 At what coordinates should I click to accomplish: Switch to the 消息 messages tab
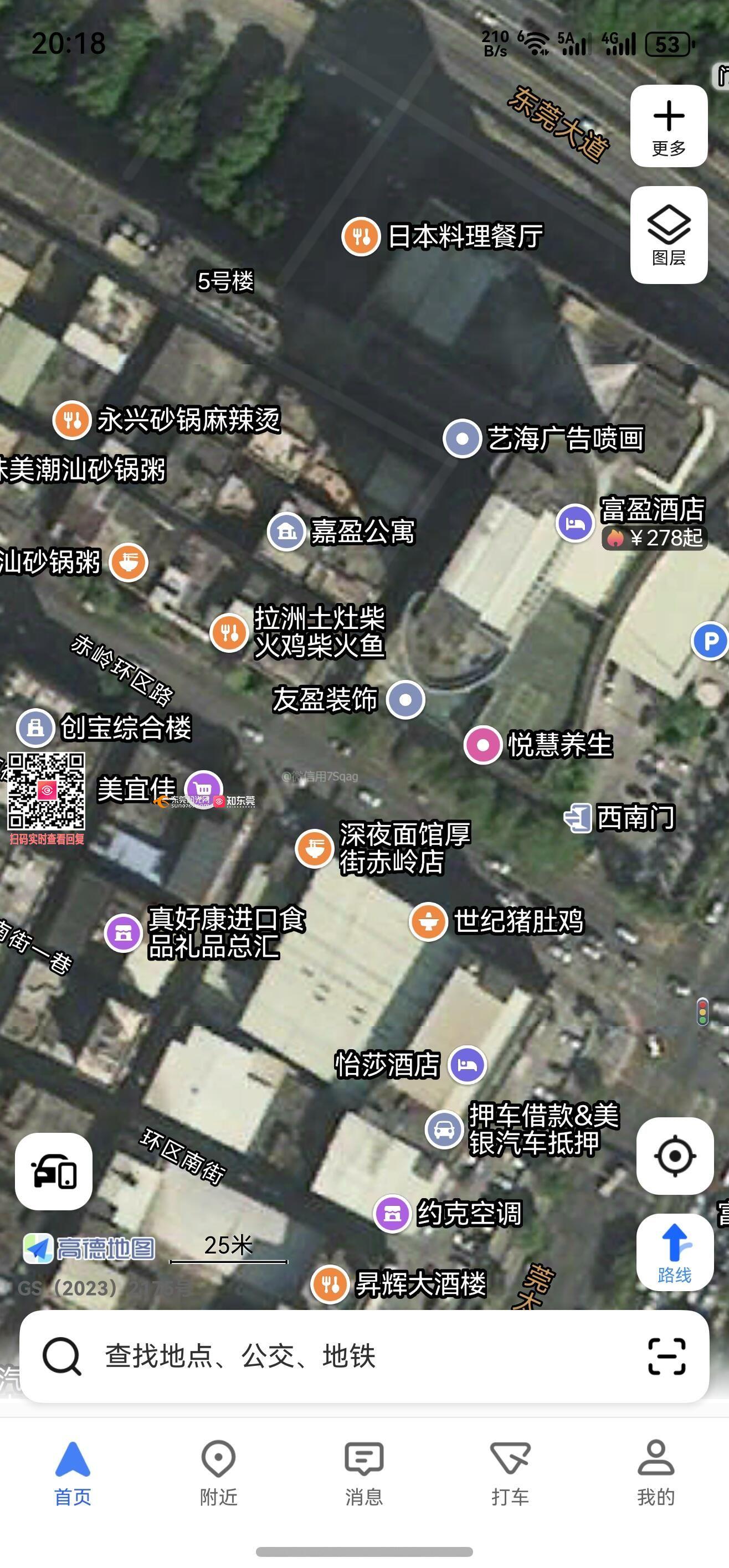pos(363,1472)
